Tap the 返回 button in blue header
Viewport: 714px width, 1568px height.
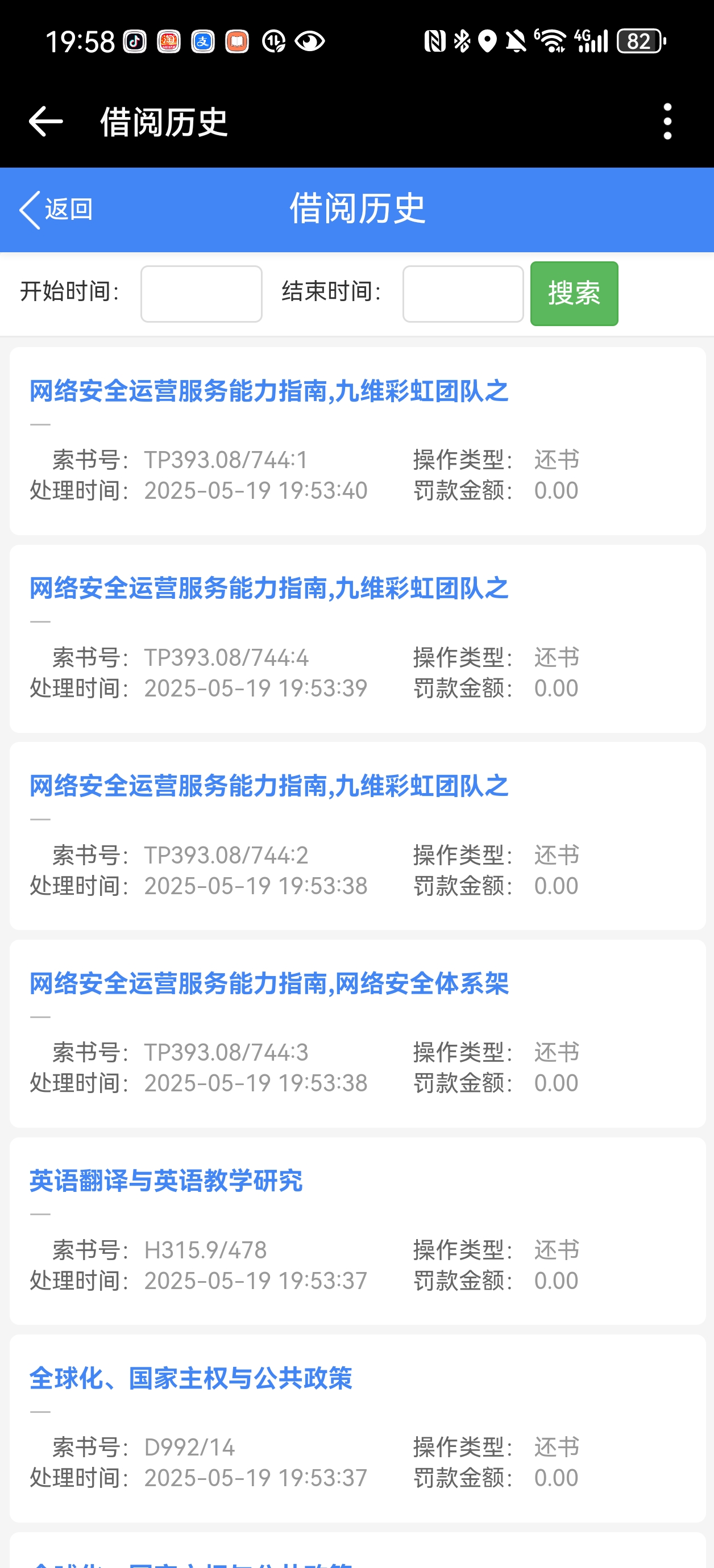point(56,210)
